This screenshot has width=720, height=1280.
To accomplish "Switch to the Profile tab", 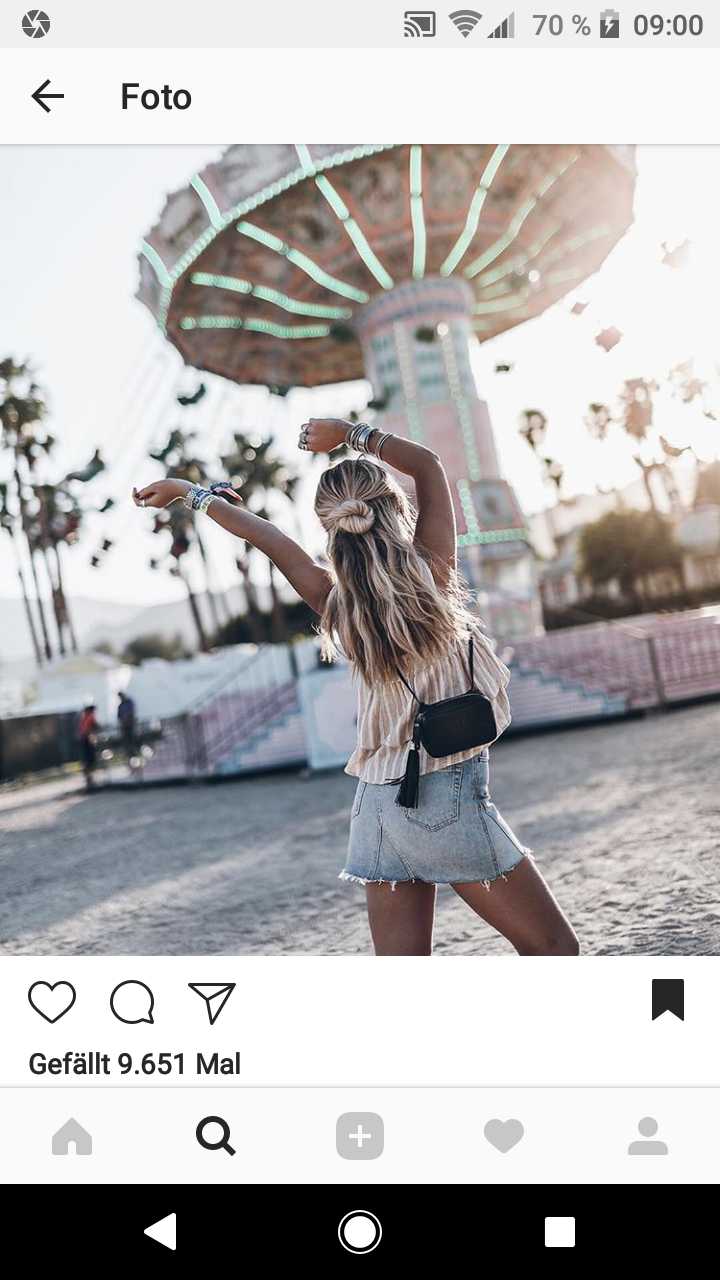I will (648, 1136).
